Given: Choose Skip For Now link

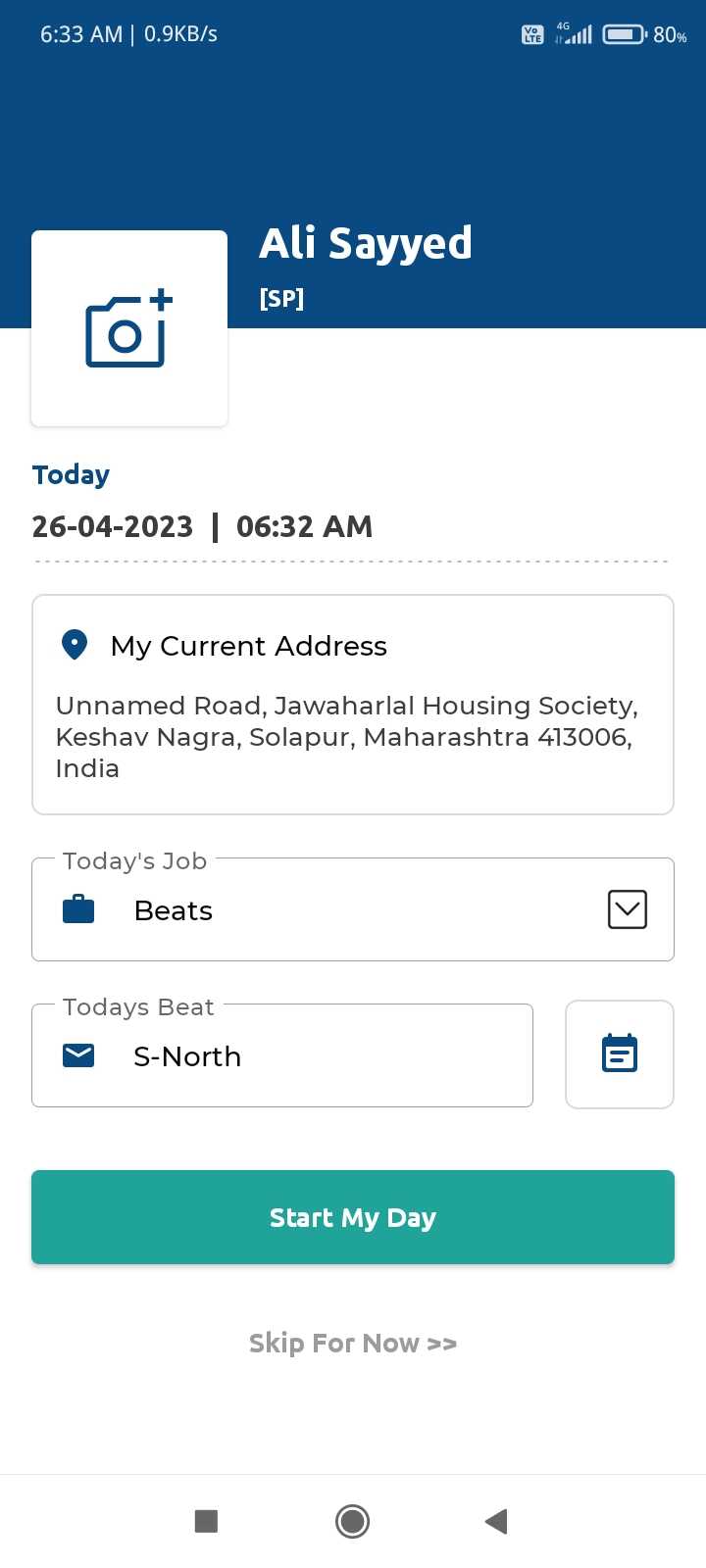Looking at the screenshot, I should pos(353,1343).
